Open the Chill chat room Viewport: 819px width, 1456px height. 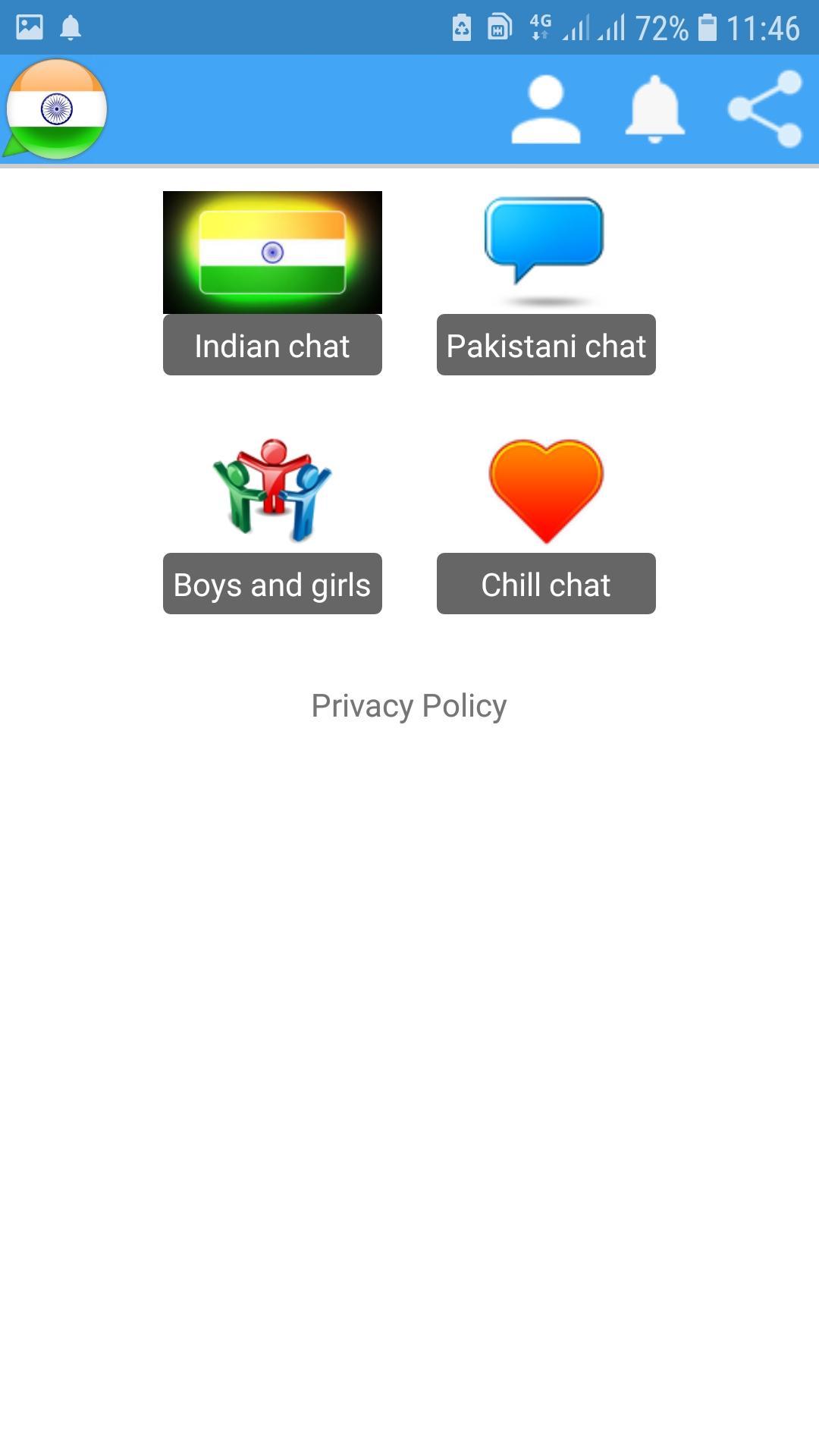546,584
